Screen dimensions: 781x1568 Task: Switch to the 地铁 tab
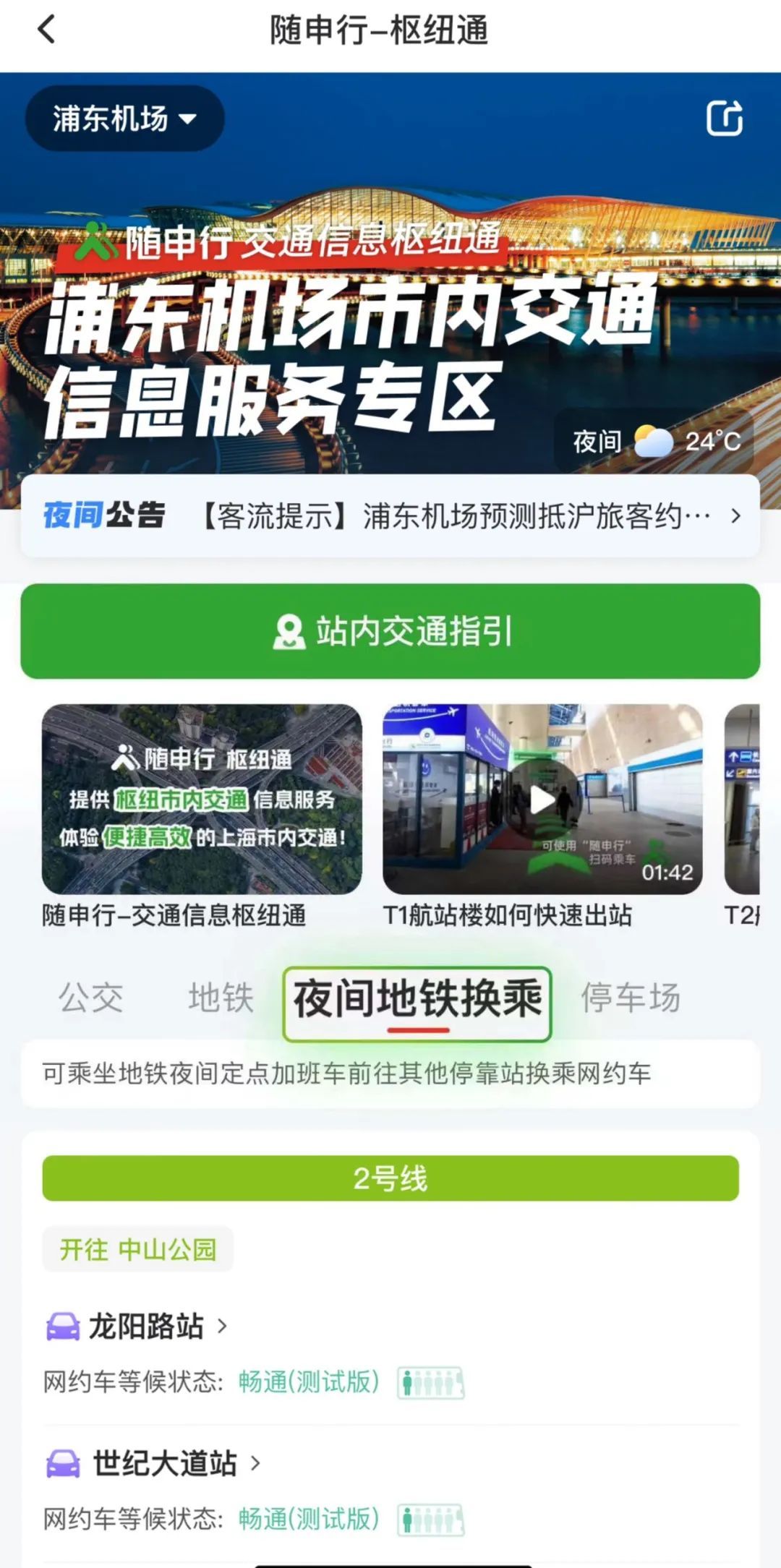221,998
